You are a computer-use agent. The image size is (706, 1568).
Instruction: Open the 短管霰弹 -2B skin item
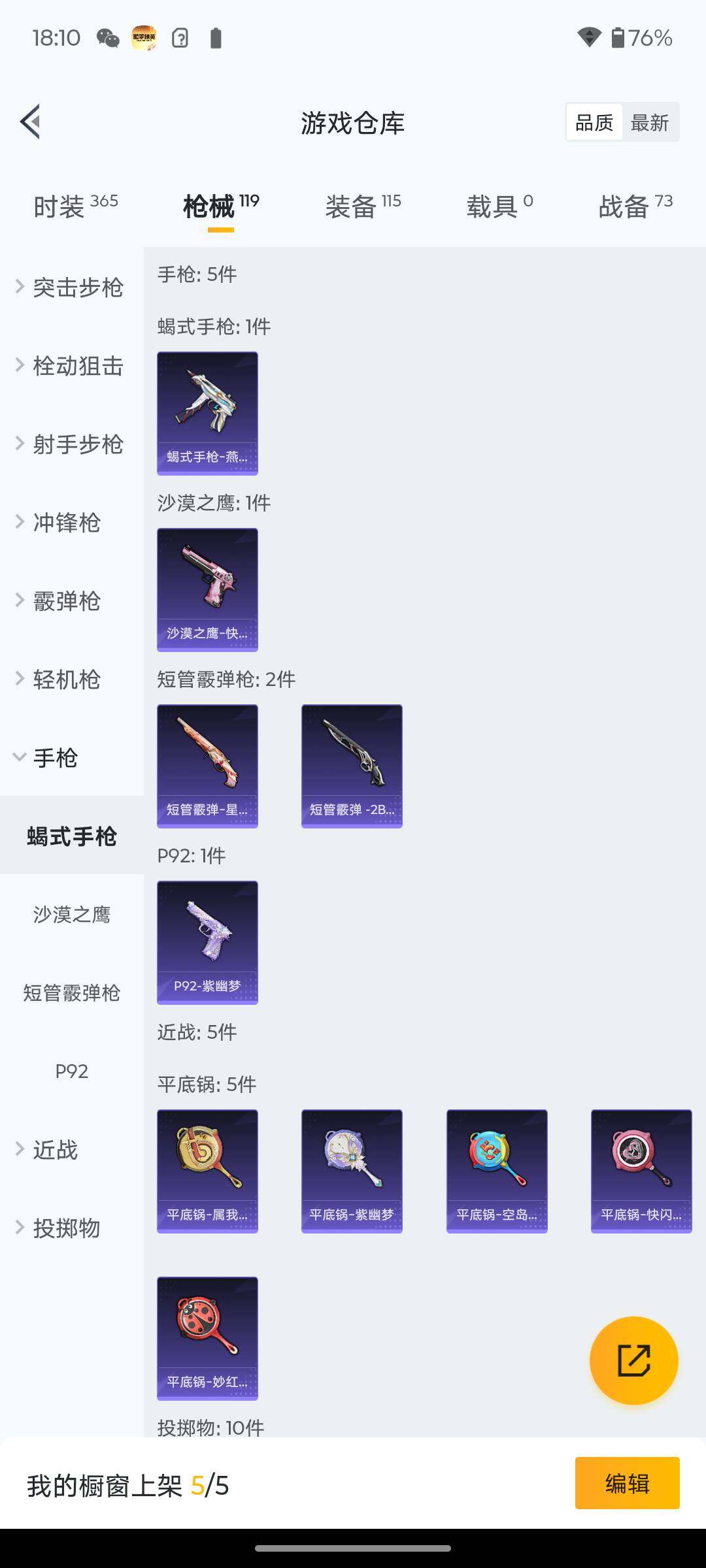pyautogui.click(x=352, y=766)
